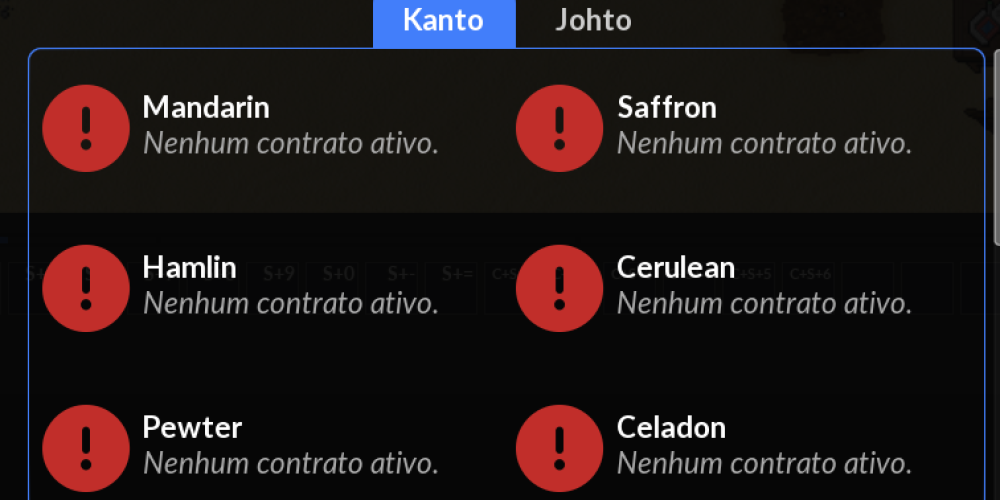View the Cerulean contract entry
This screenshot has height=500, width=1000.
[714, 286]
